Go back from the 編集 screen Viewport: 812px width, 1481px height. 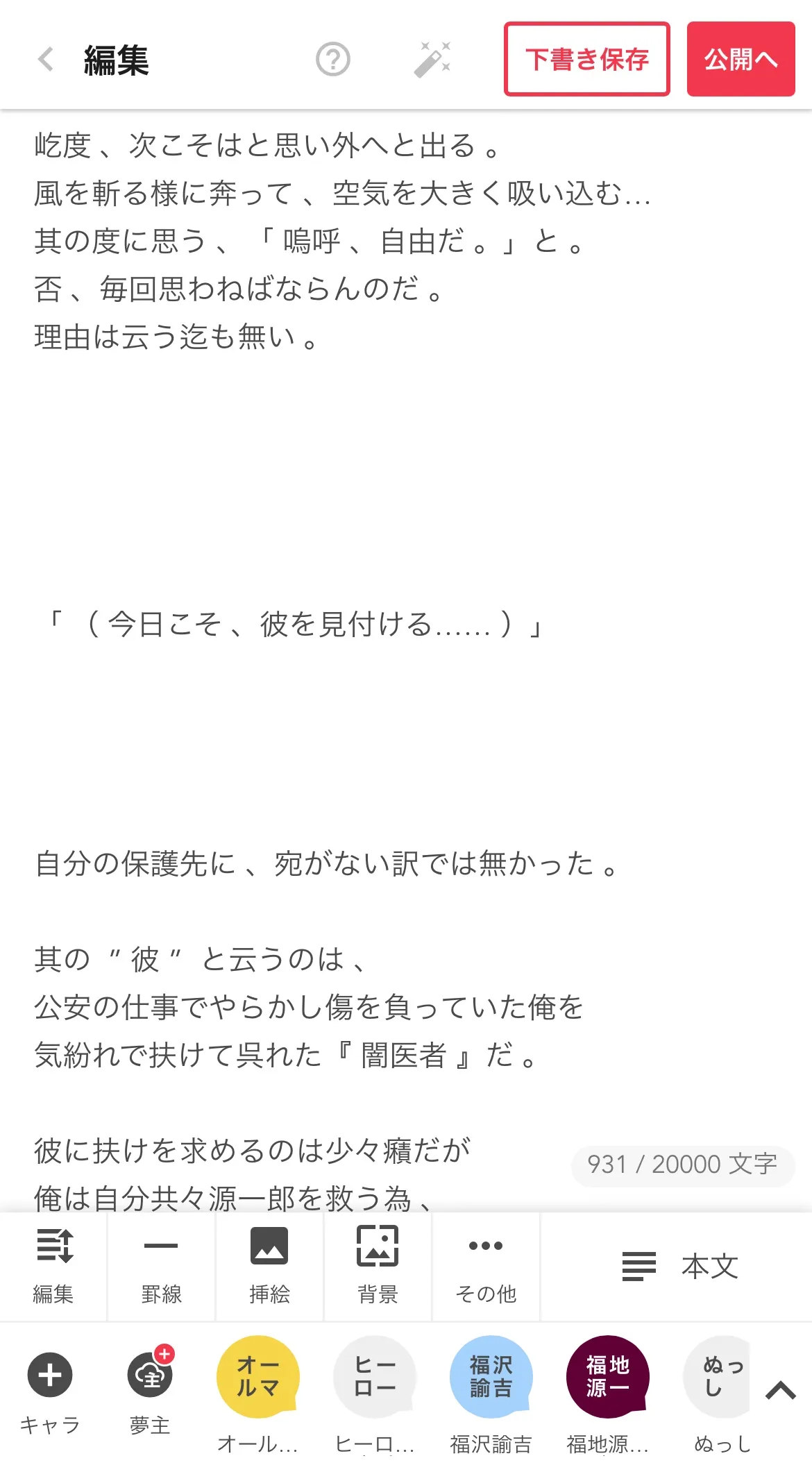46,60
